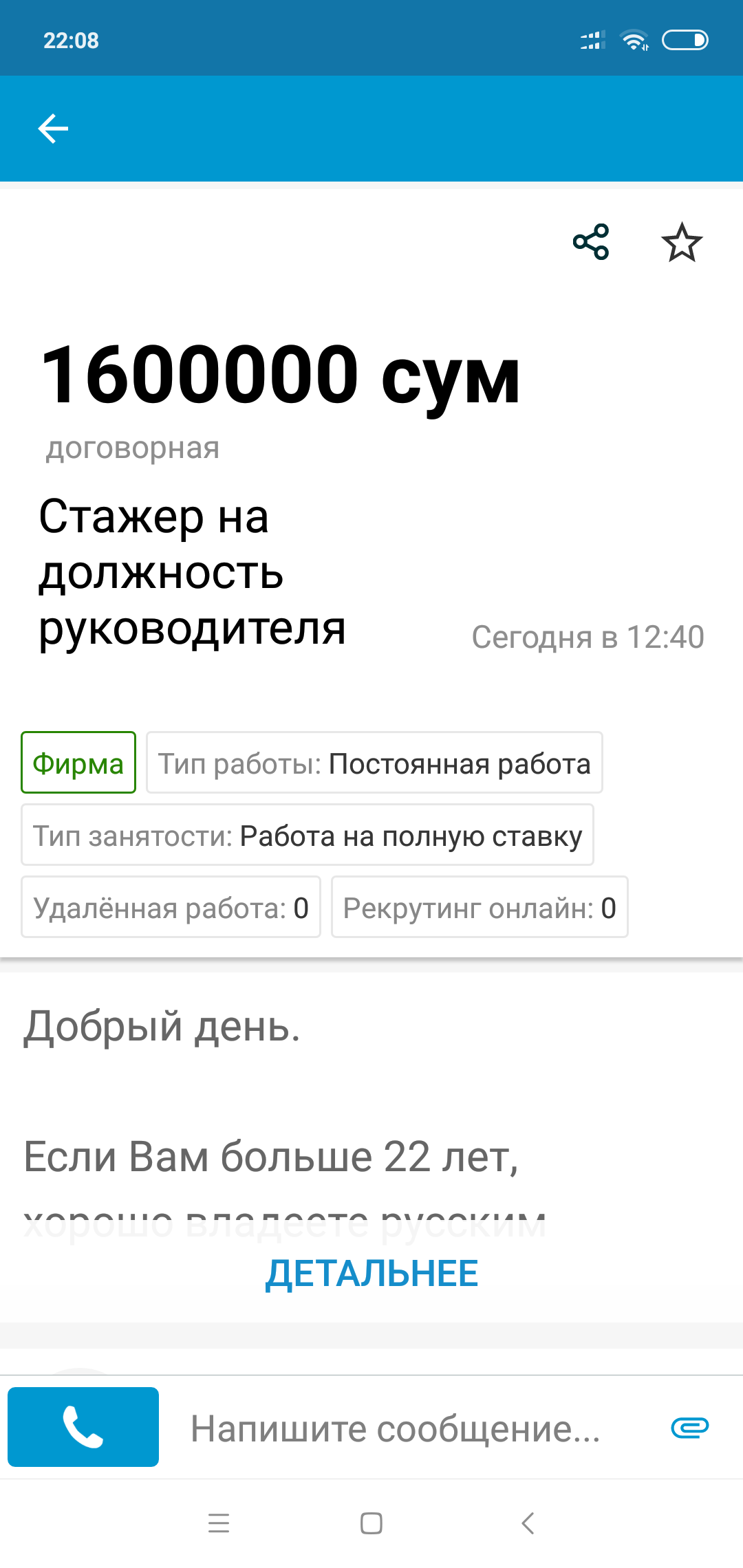743x1568 pixels.
Task: Tap the system back chevron
Action: point(528,1523)
